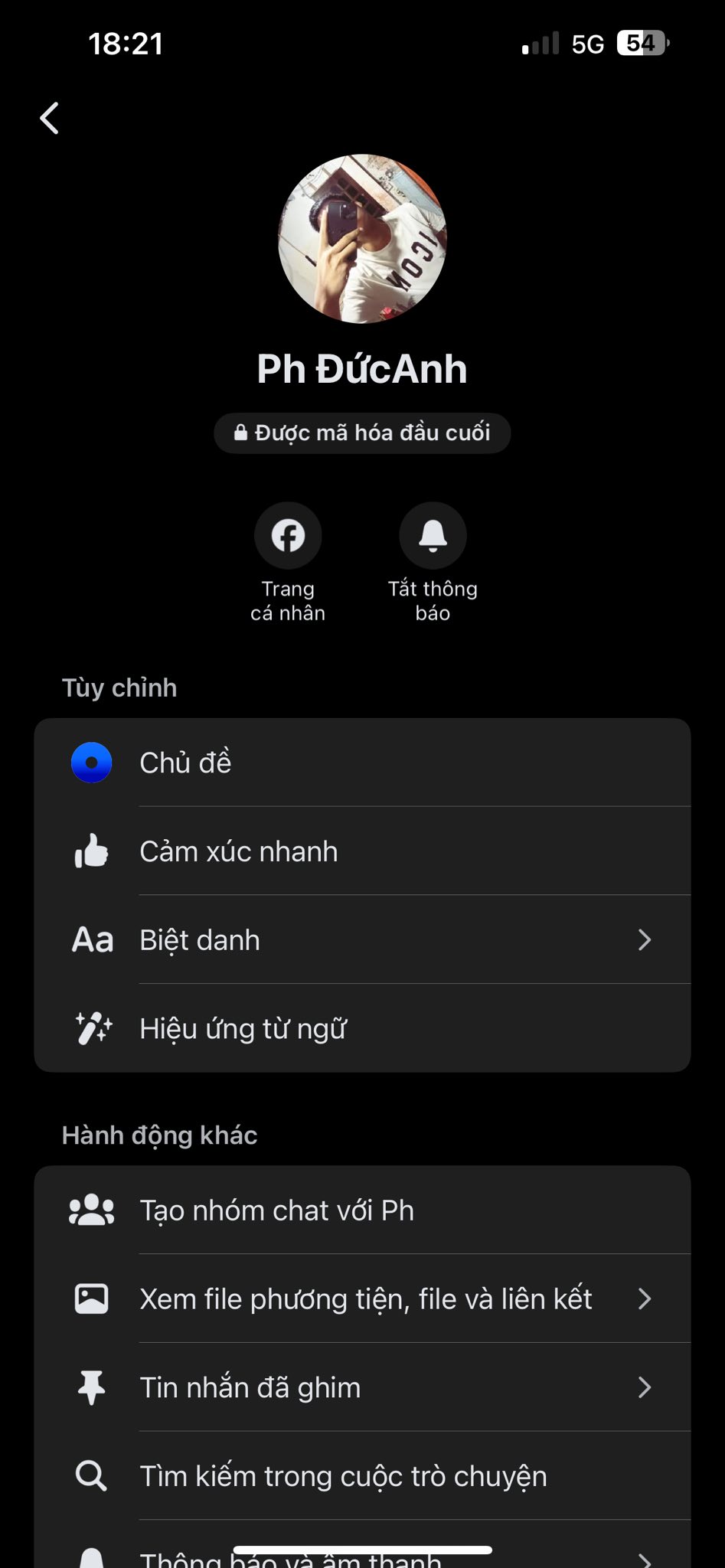Tap the Được mã hóa đầu cuối chip
This screenshot has width=725, height=1568.
click(x=362, y=433)
